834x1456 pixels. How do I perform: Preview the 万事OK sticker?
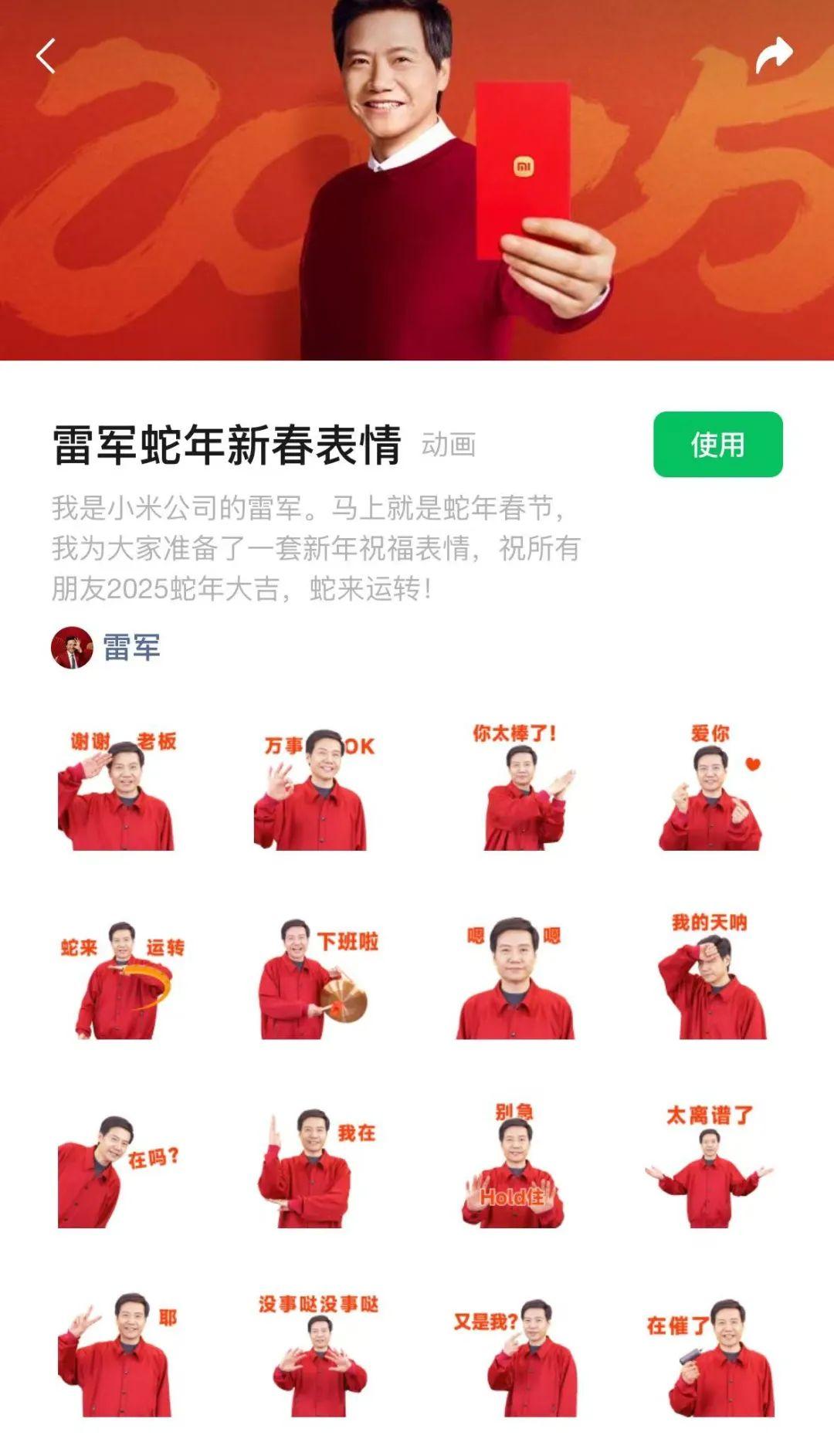pos(315,789)
